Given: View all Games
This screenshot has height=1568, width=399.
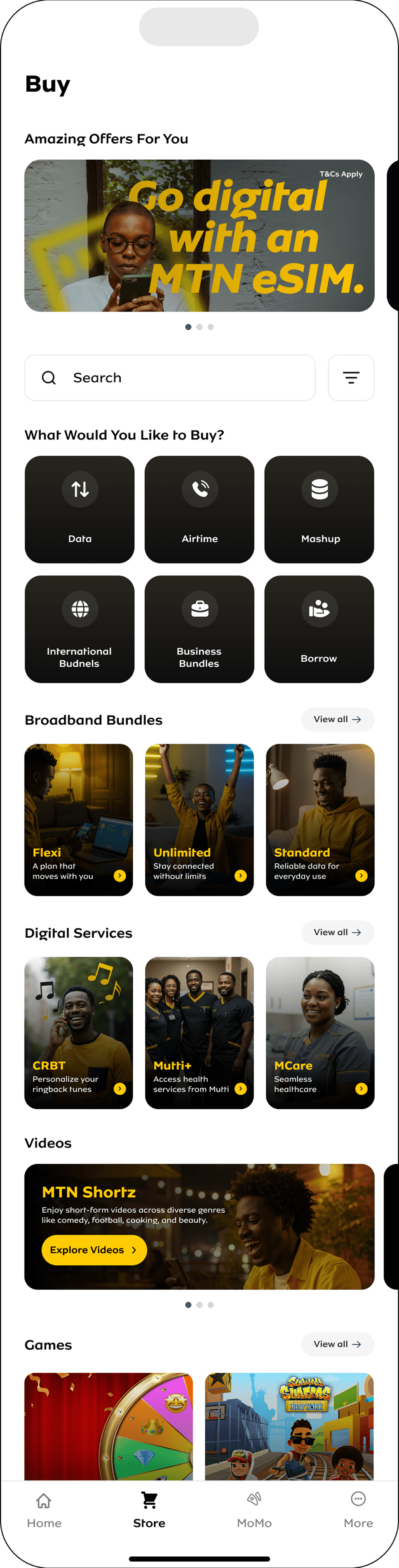Looking at the screenshot, I should coord(338,1344).
